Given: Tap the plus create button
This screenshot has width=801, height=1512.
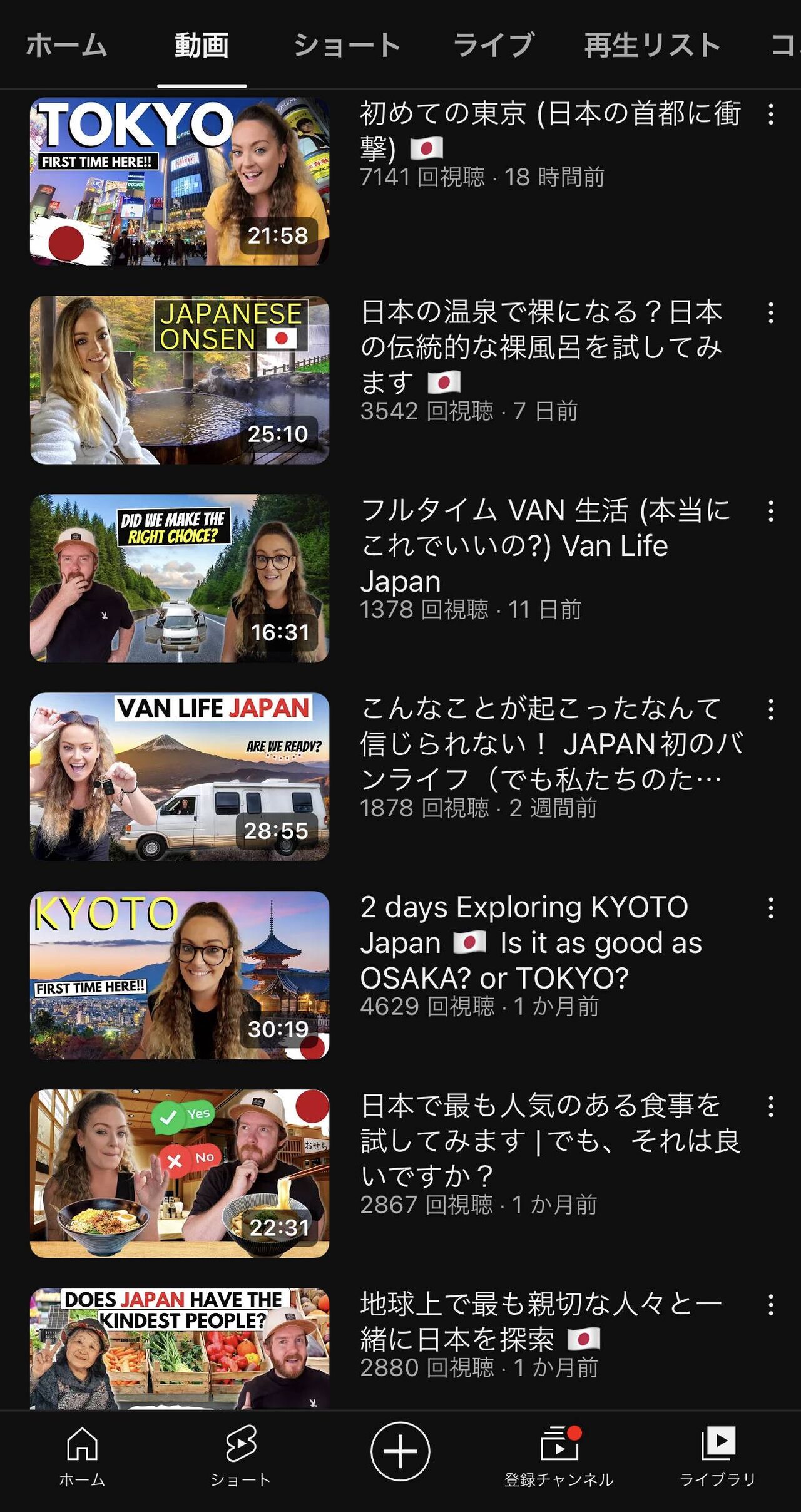Looking at the screenshot, I should coord(400,1451).
